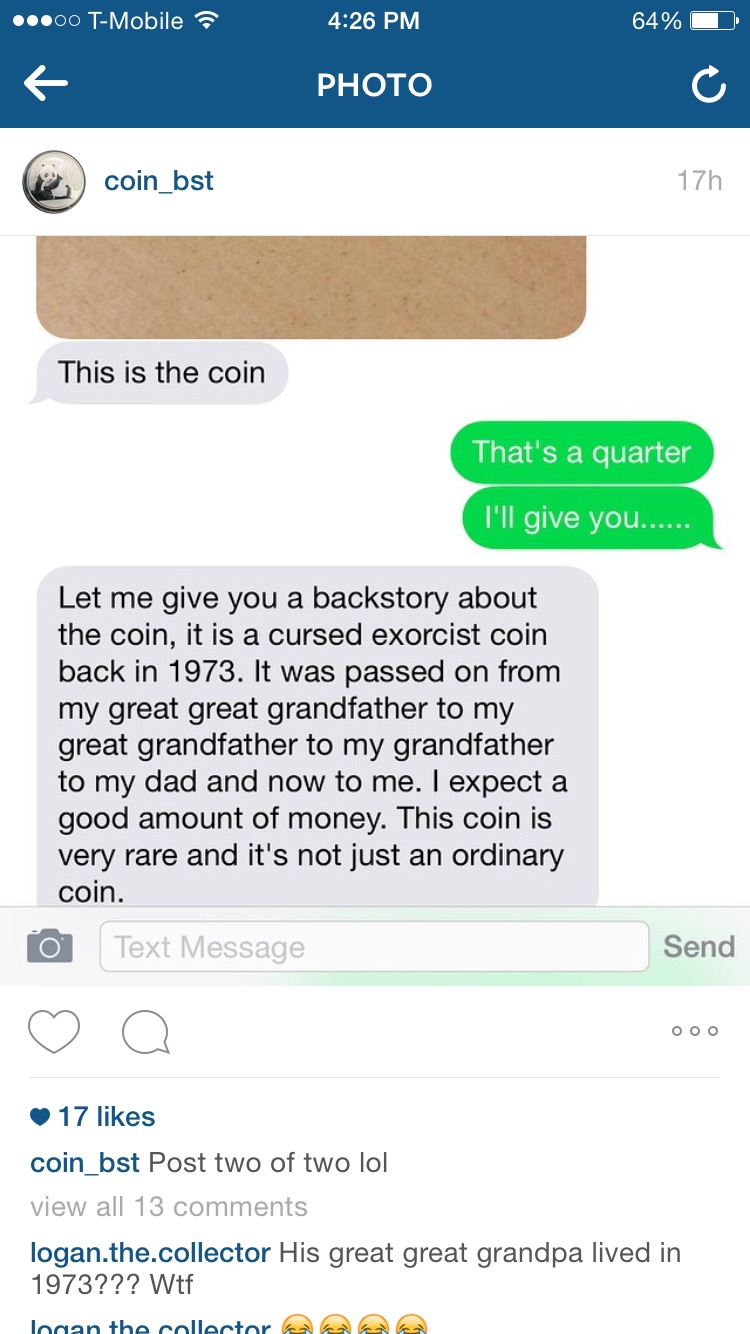The image size is (750, 1334).
Task: Go back using the arrow icon
Action: click(46, 85)
